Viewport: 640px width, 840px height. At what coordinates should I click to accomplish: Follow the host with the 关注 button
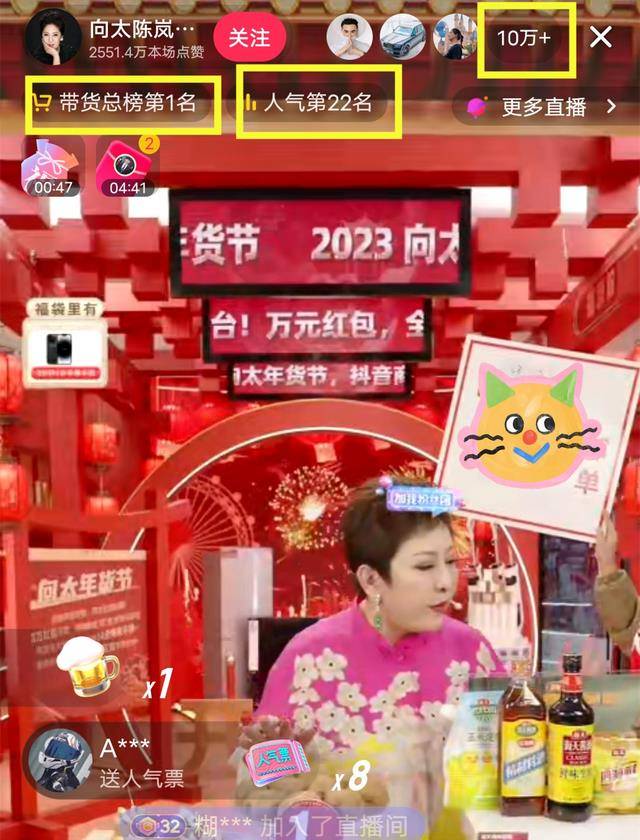(249, 38)
